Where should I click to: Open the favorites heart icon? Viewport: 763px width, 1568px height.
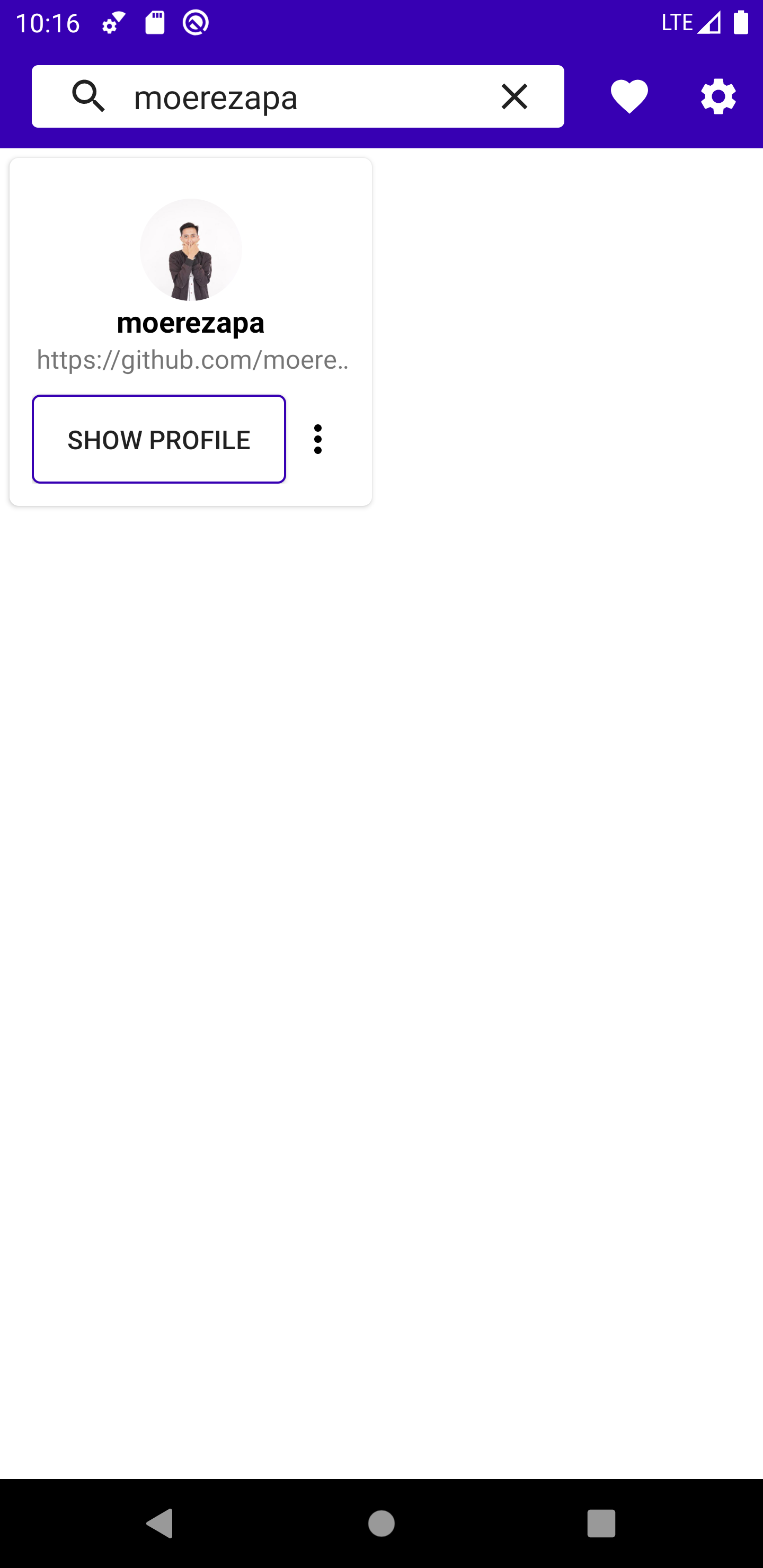tap(628, 96)
